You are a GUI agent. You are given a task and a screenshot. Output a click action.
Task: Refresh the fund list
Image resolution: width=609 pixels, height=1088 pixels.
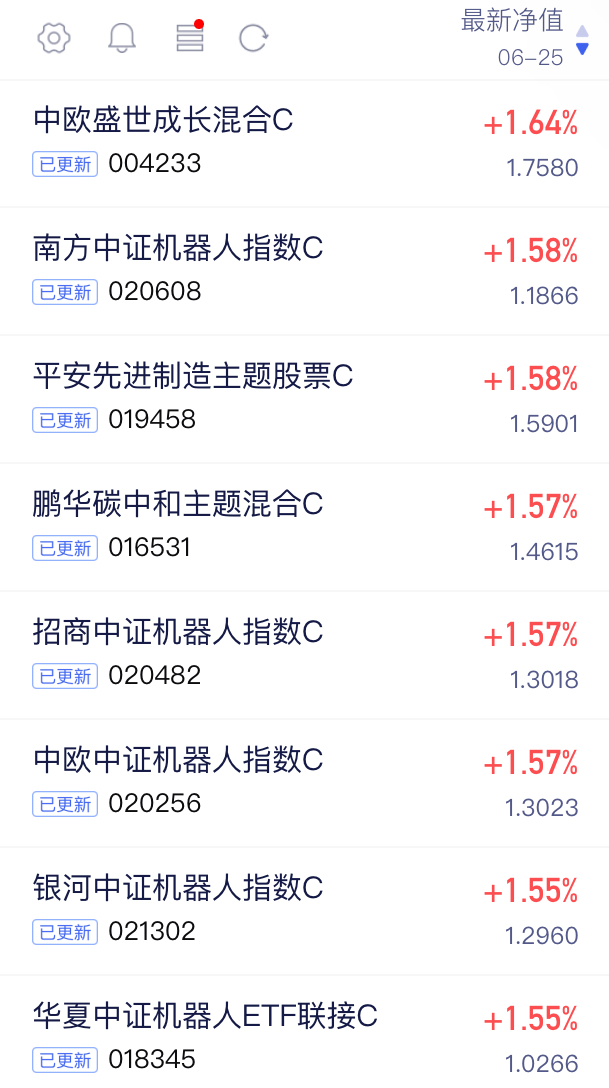tap(253, 38)
